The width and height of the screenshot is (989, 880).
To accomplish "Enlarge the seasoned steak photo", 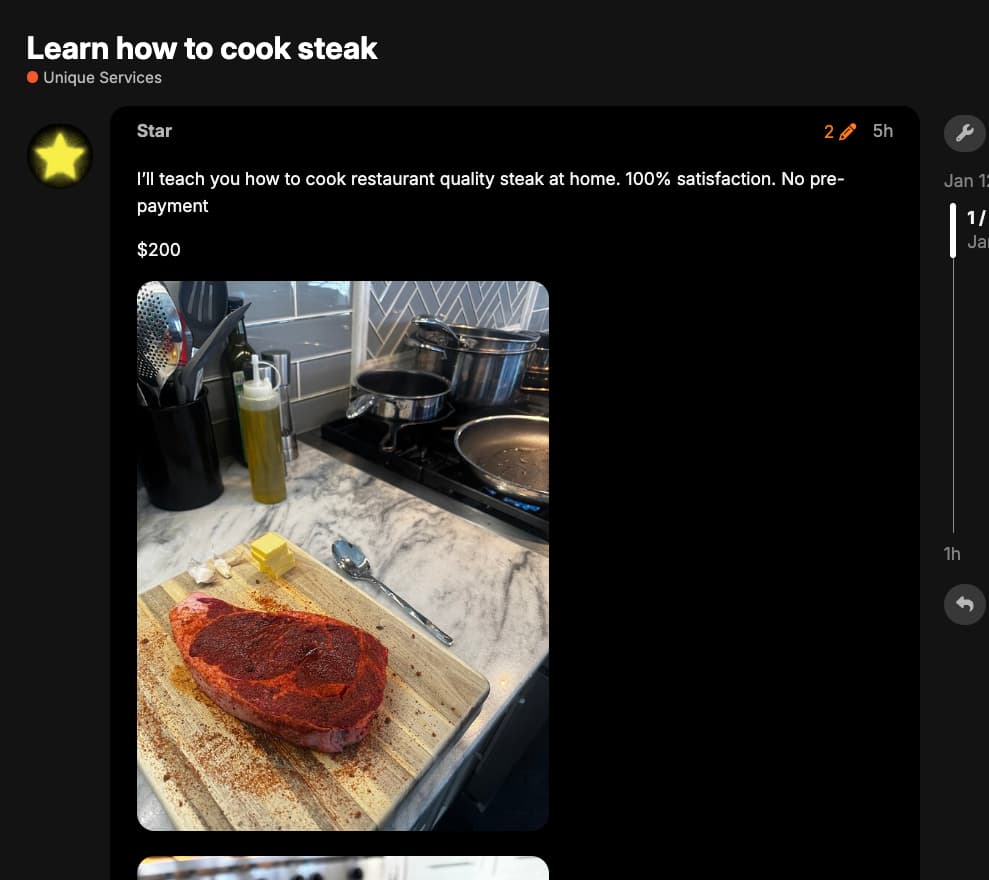I will point(342,555).
